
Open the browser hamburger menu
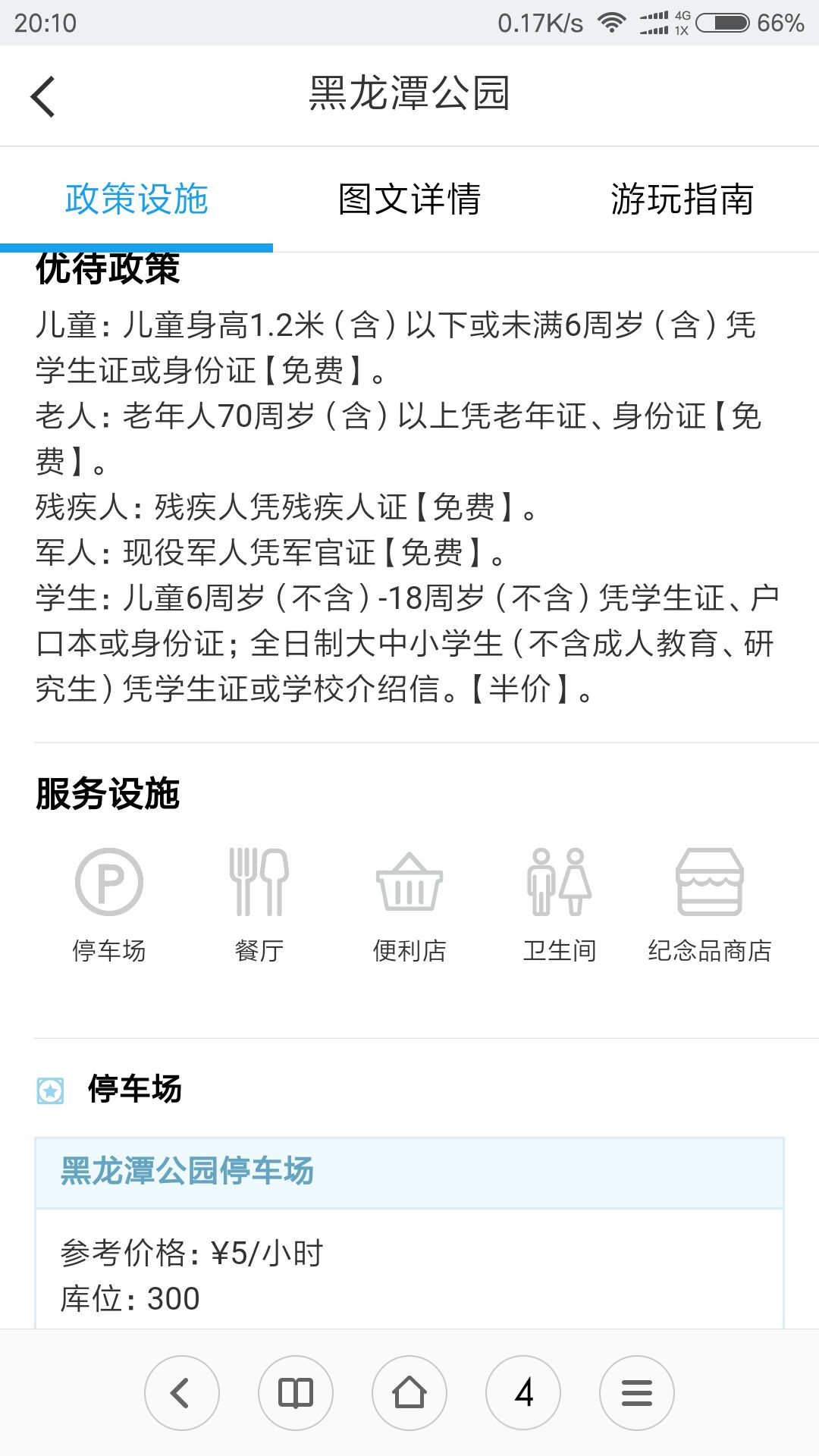coord(637,1393)
